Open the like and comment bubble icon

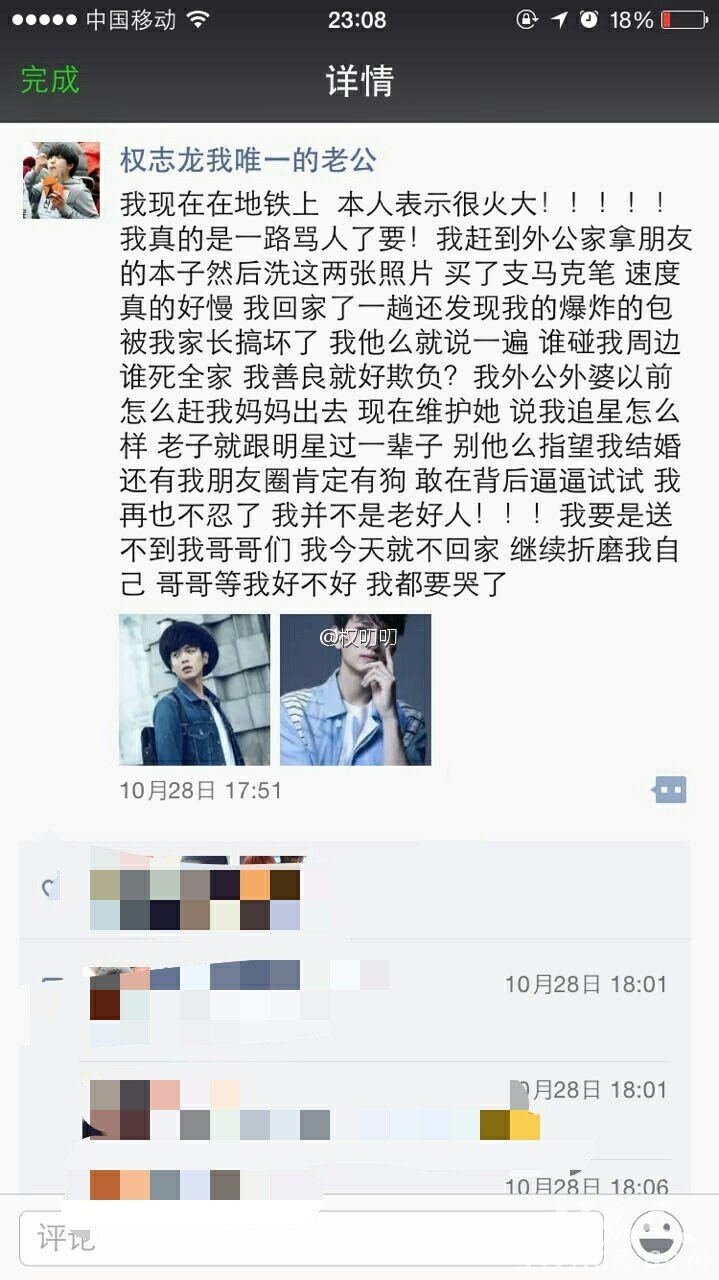pyautogui.click(x=669, y=790)
